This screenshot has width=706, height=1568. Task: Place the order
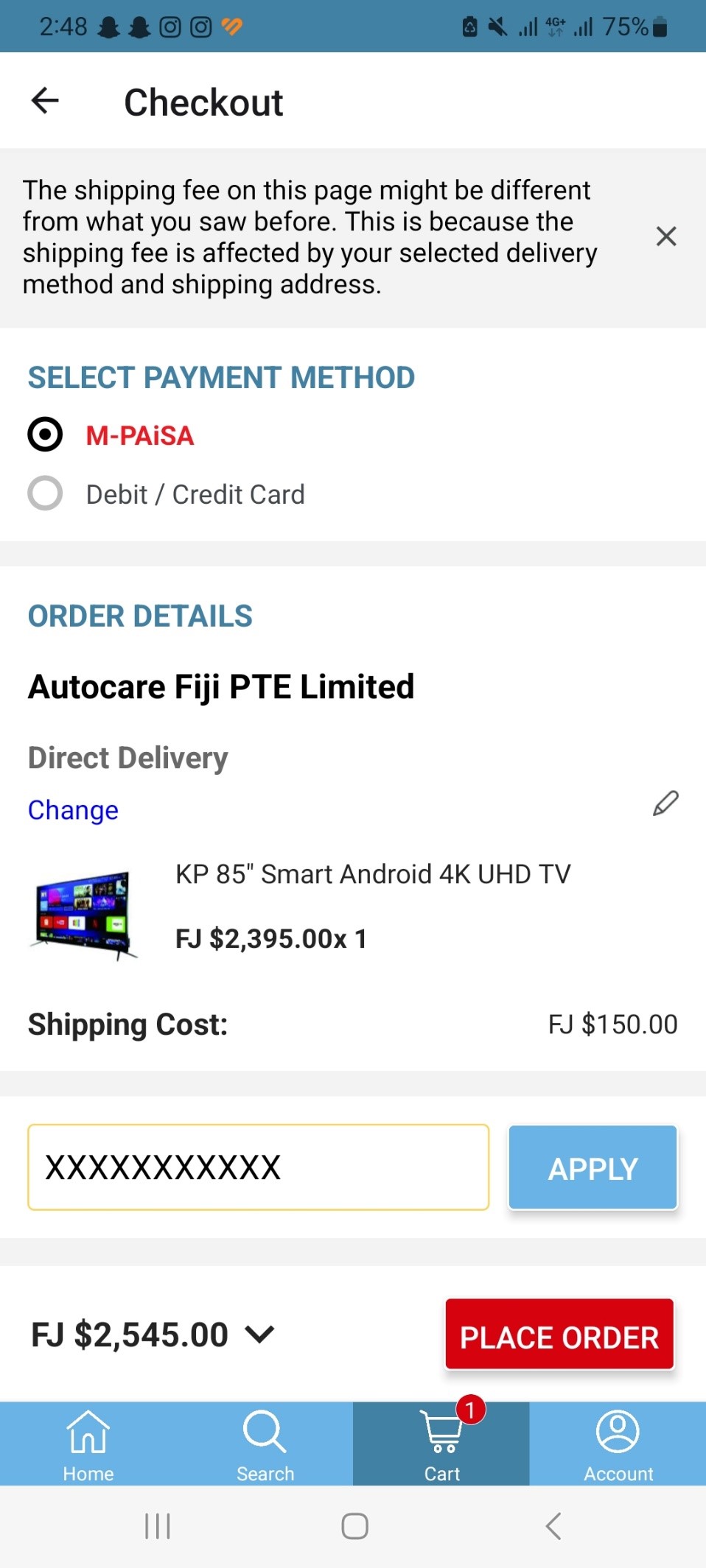559,1335
